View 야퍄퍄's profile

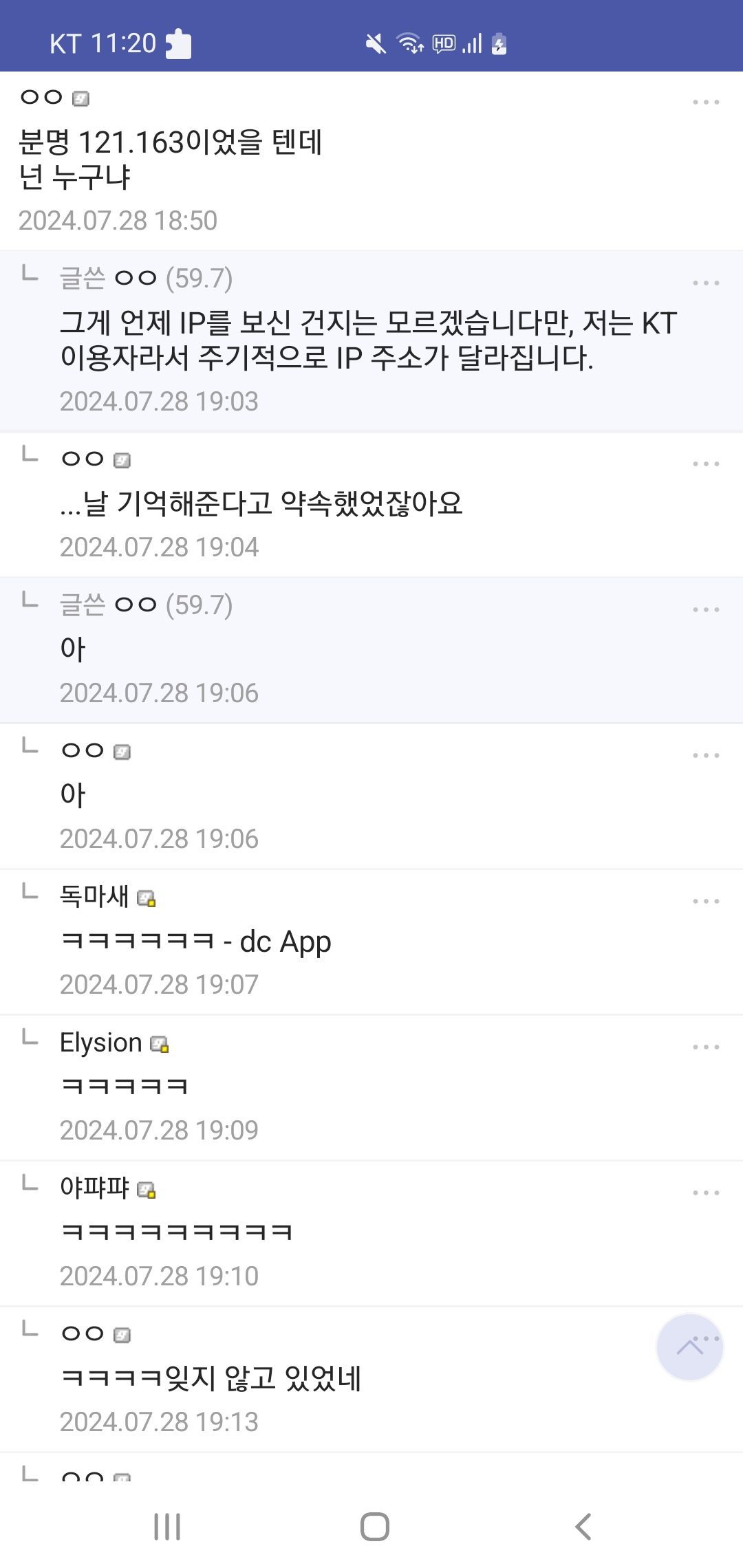94,1188
